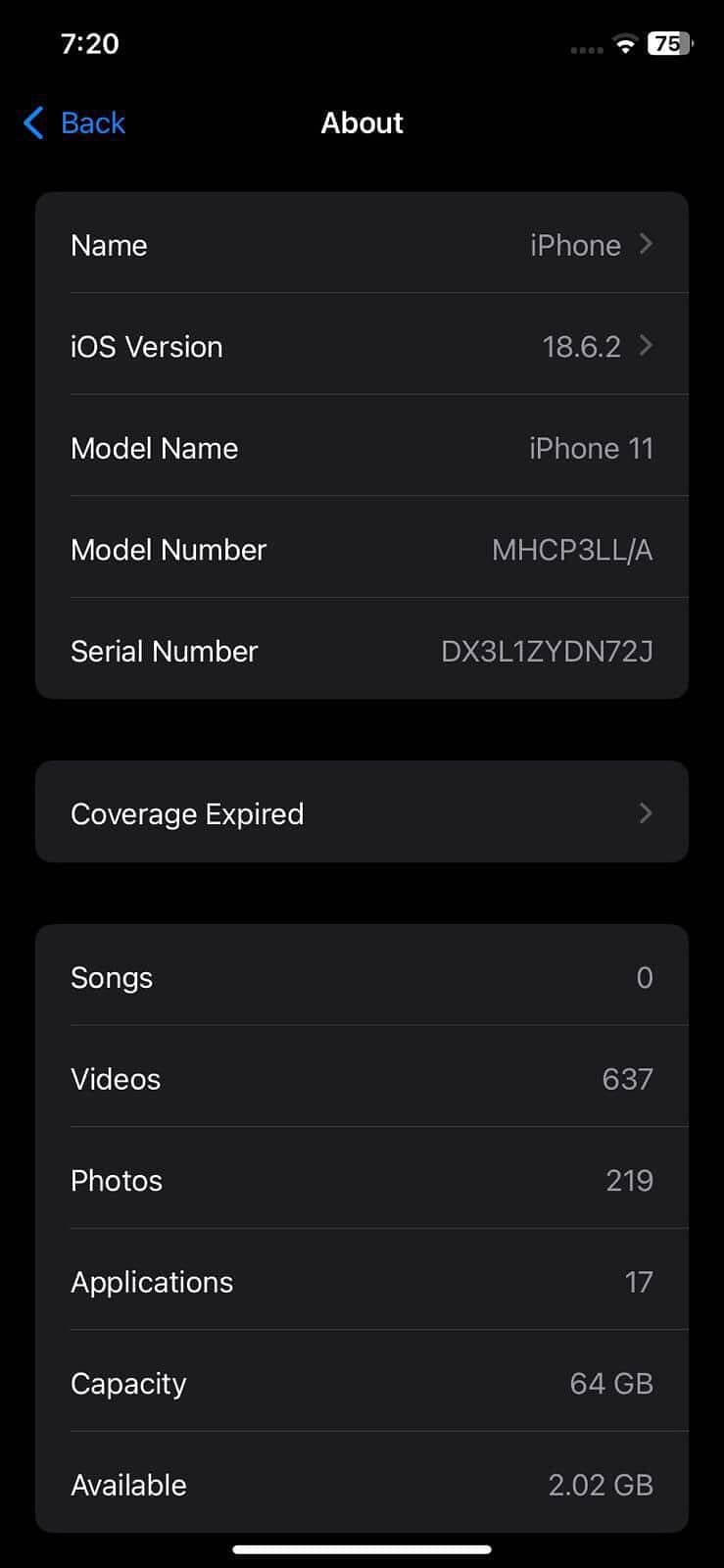Tap the clock showing 7:20
The height and width of the screenshot is (1568, 724).
90,43
